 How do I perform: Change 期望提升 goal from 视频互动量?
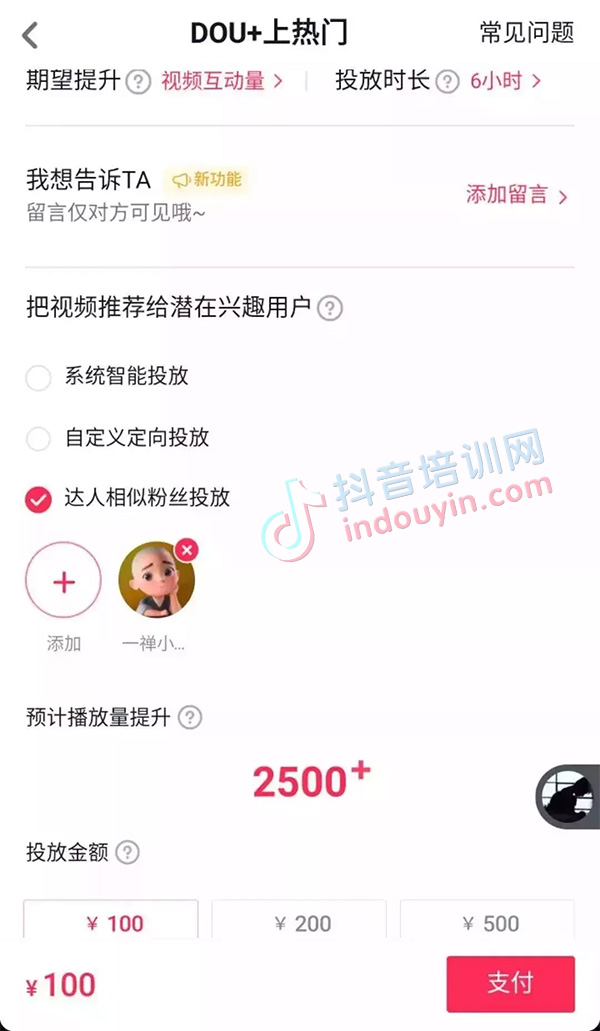coord(221,81)
